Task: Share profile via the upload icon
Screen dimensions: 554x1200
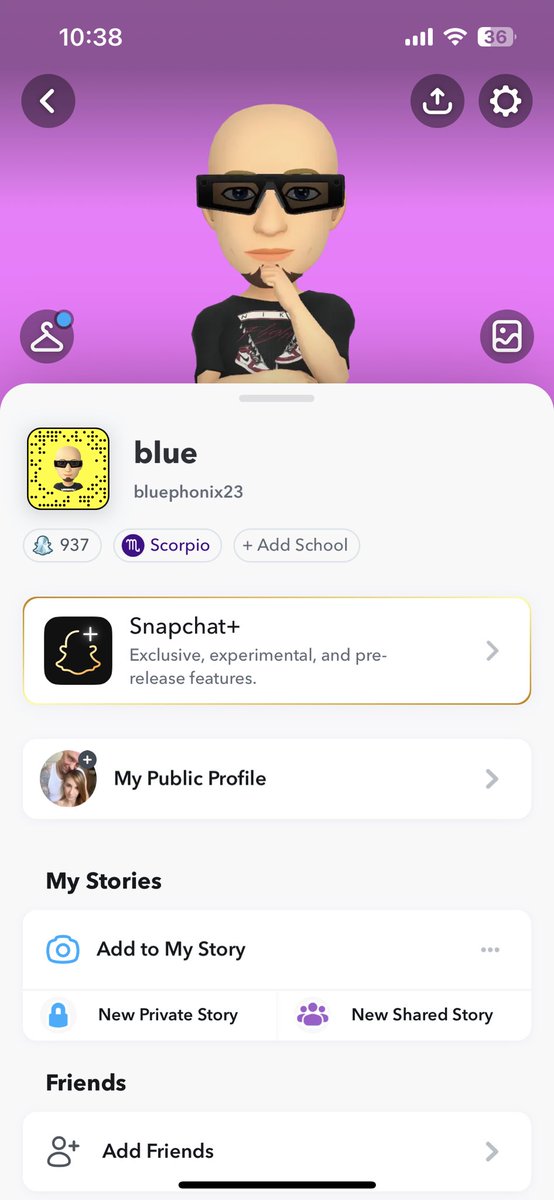Action: pos(437,101)
